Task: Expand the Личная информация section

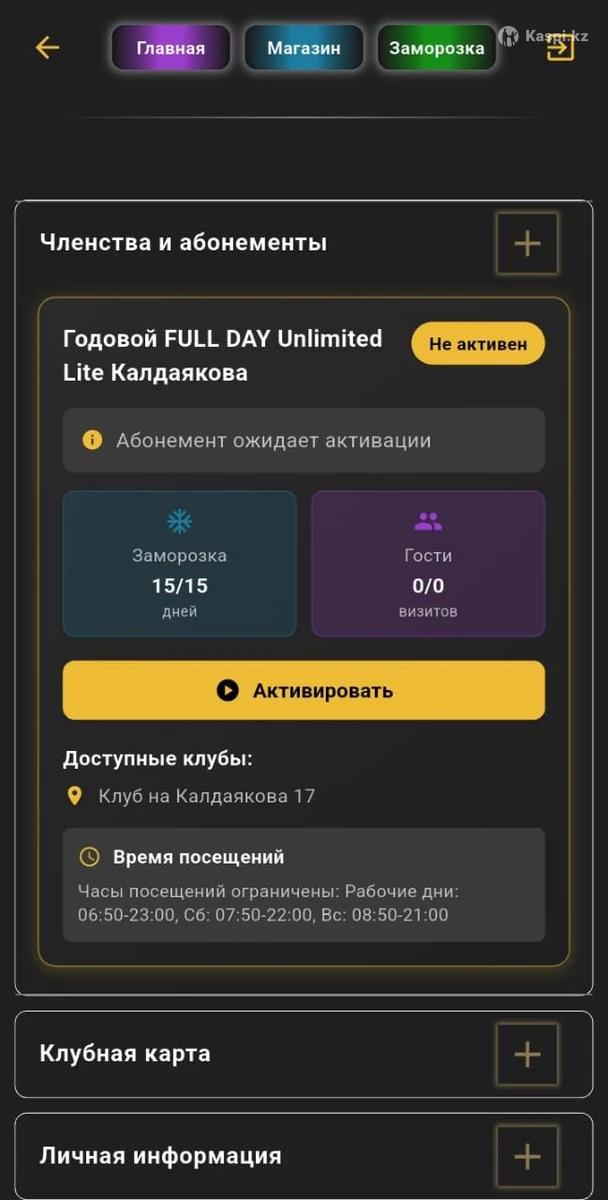Action: 527,1156
